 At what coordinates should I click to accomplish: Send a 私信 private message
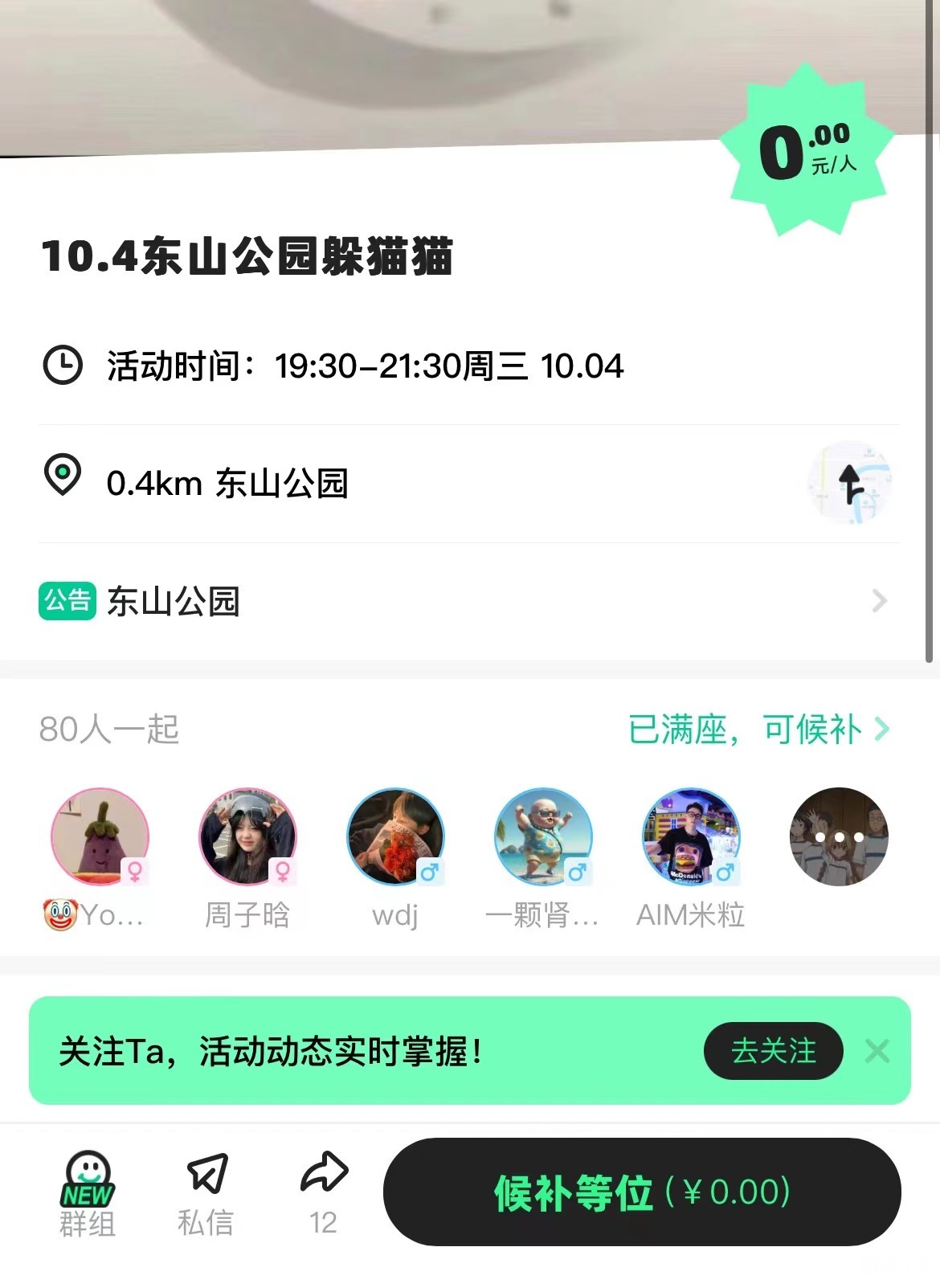[206, 1194]
